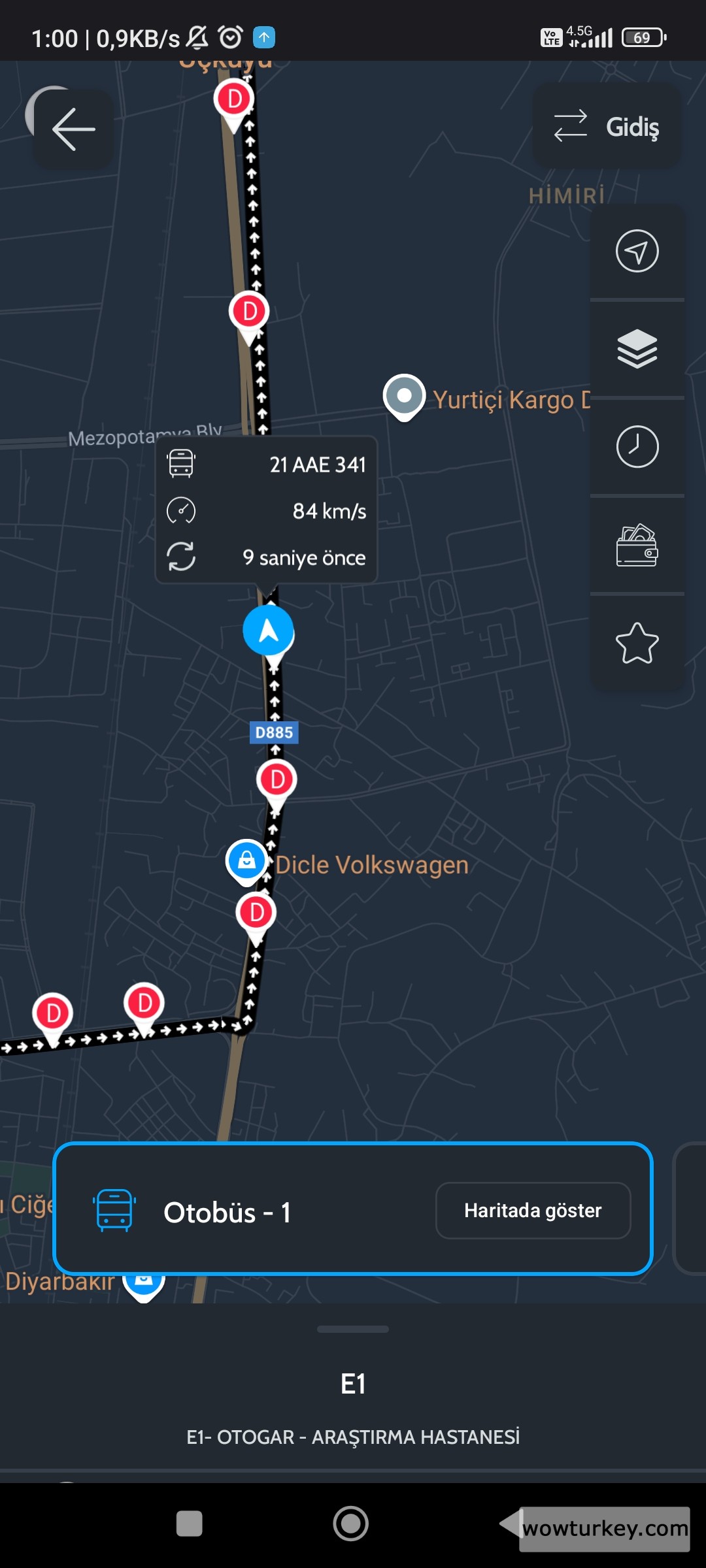Tap the Yurtiçi Kargo location pin

(404, 397)
